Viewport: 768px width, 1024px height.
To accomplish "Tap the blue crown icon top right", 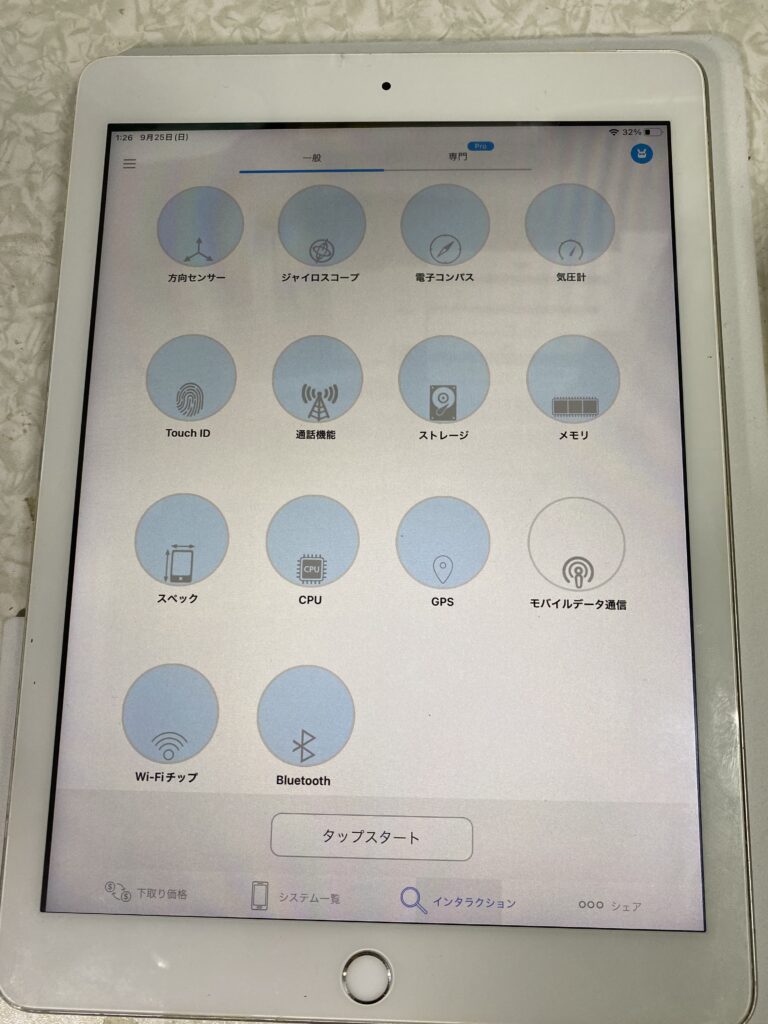I will 640,154.
